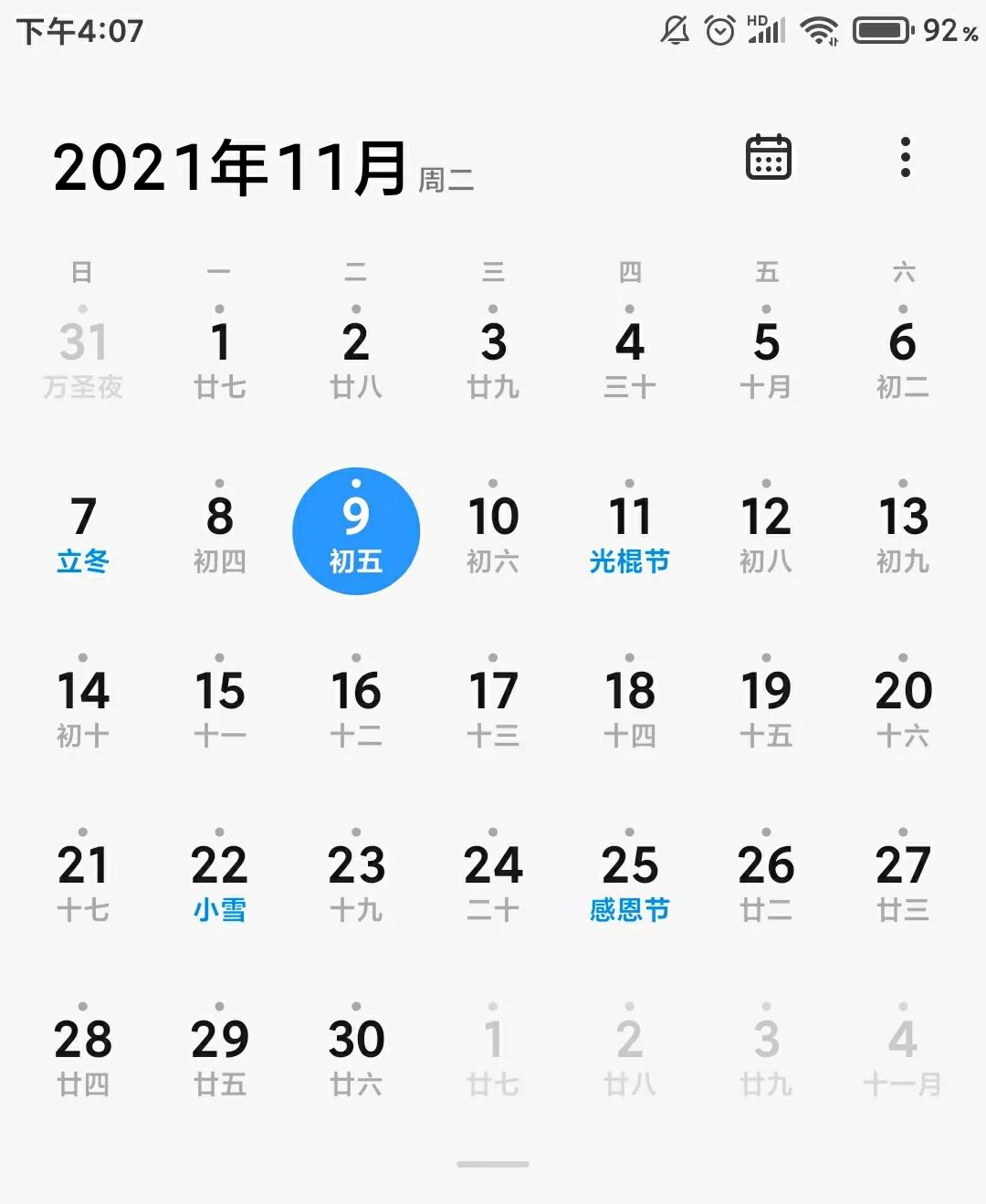The image size is (986, 1204).
Task: Select November 18 十四
Action: coord(629,707)
